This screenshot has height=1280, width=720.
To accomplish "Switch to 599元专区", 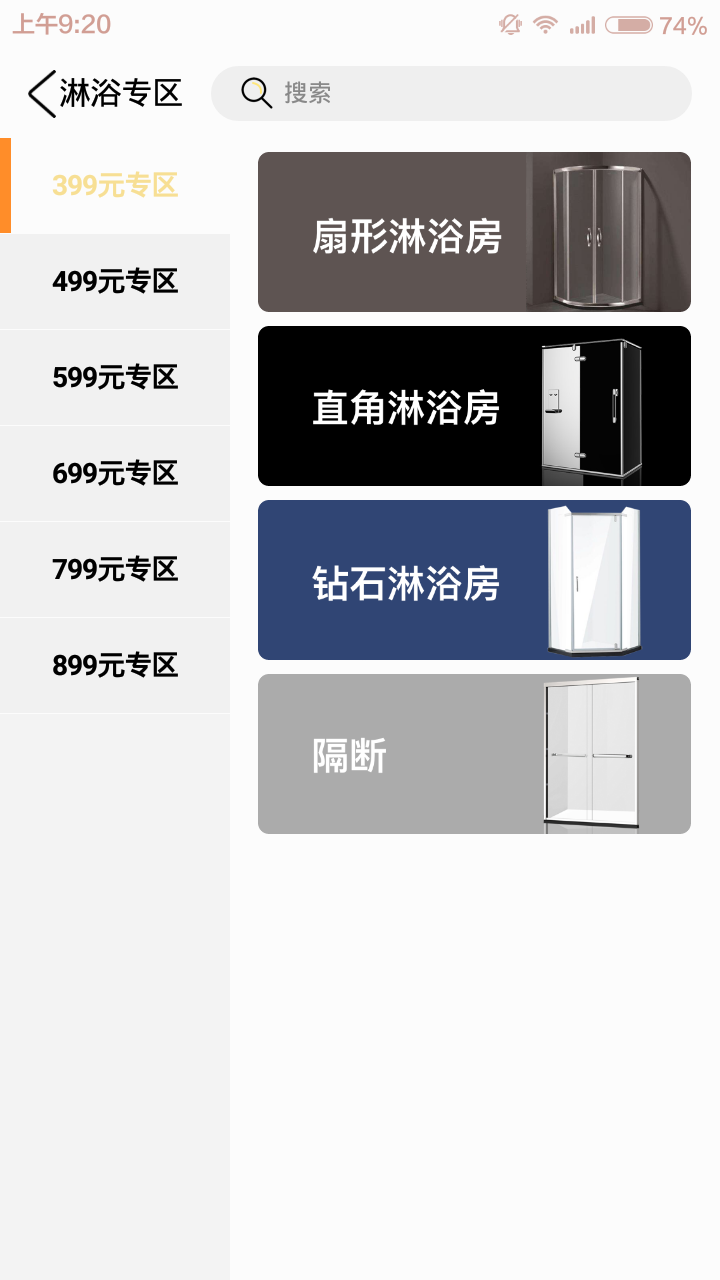I will [115, 378].
